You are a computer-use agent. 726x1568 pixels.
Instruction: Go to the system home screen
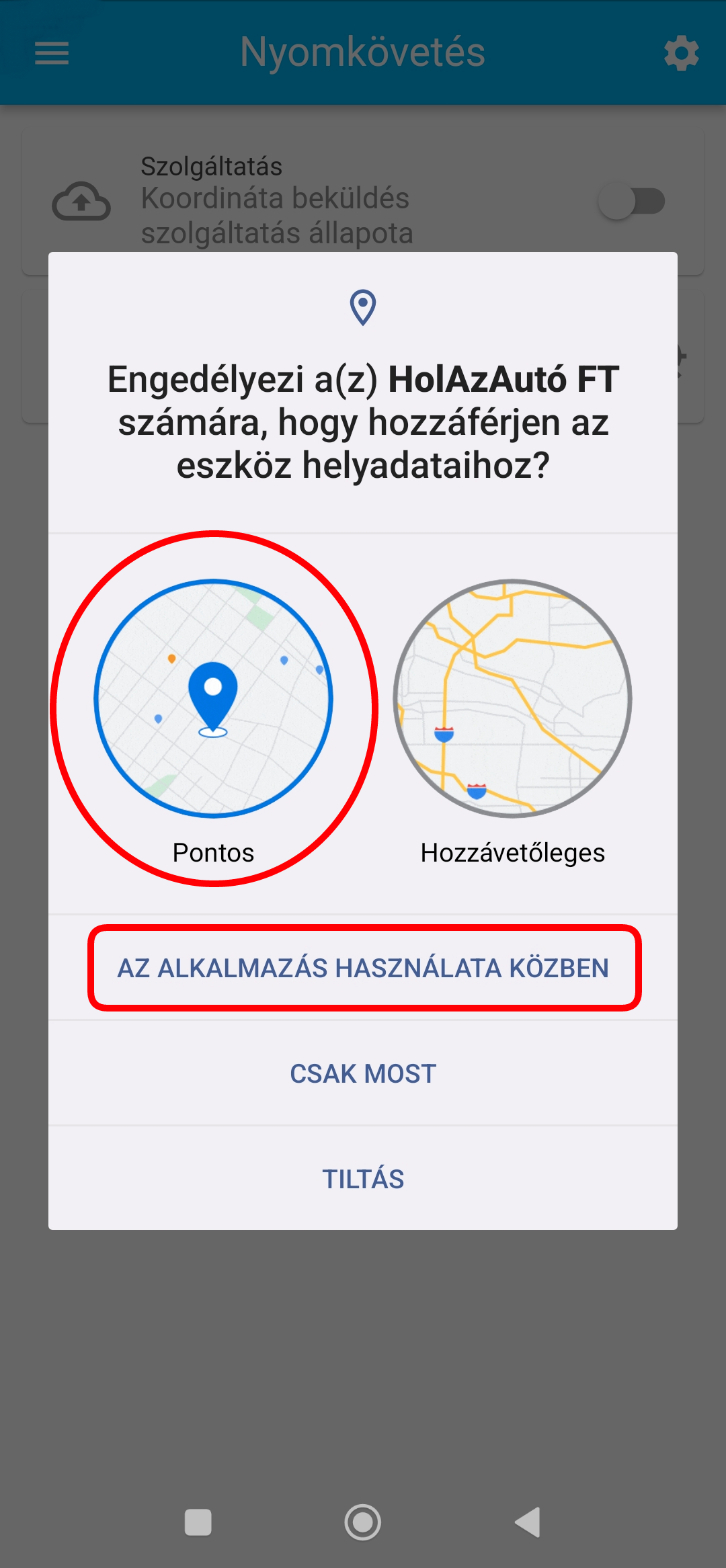coord(363,1522)
